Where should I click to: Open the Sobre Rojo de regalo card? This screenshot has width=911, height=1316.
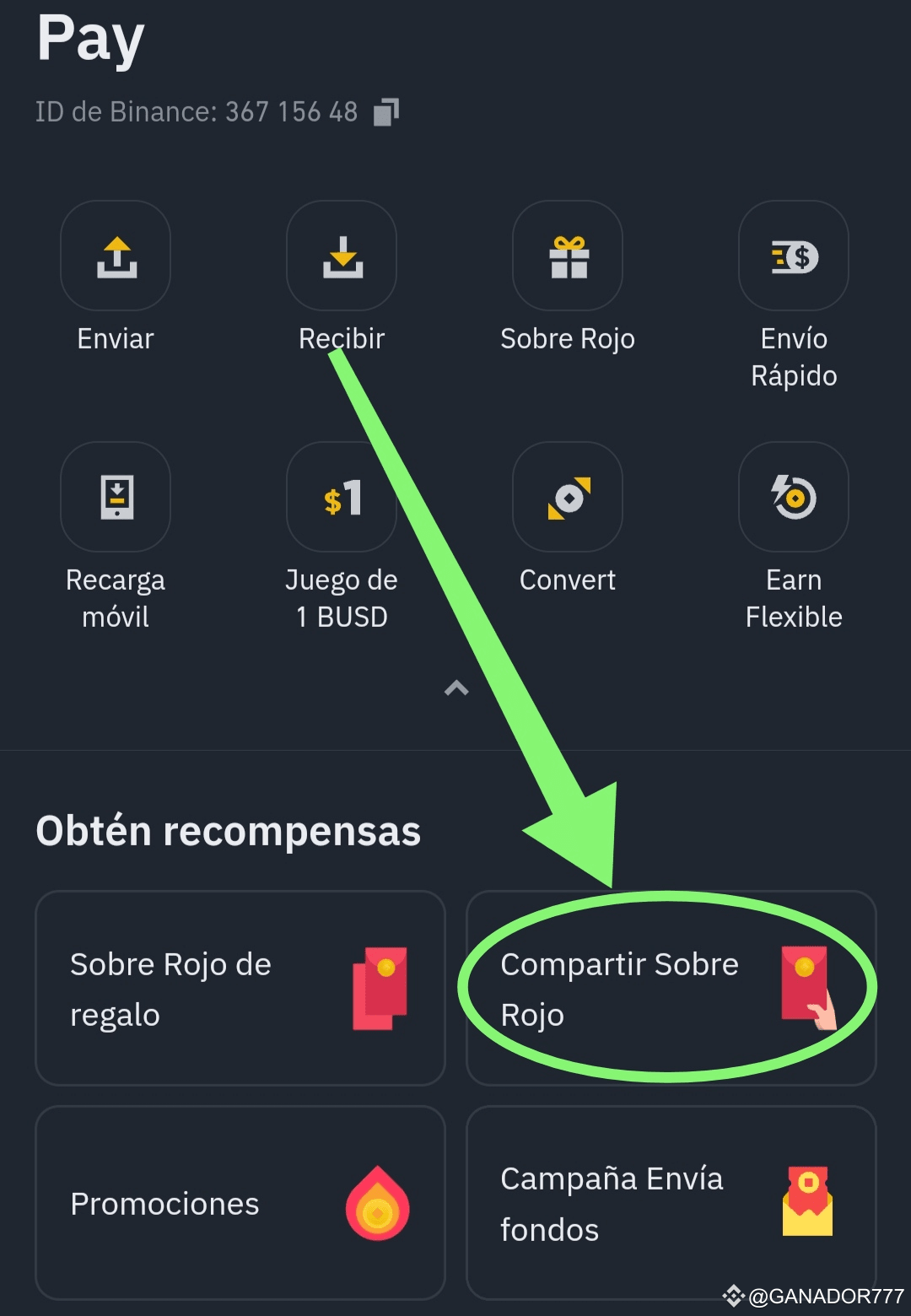[240, 988]
